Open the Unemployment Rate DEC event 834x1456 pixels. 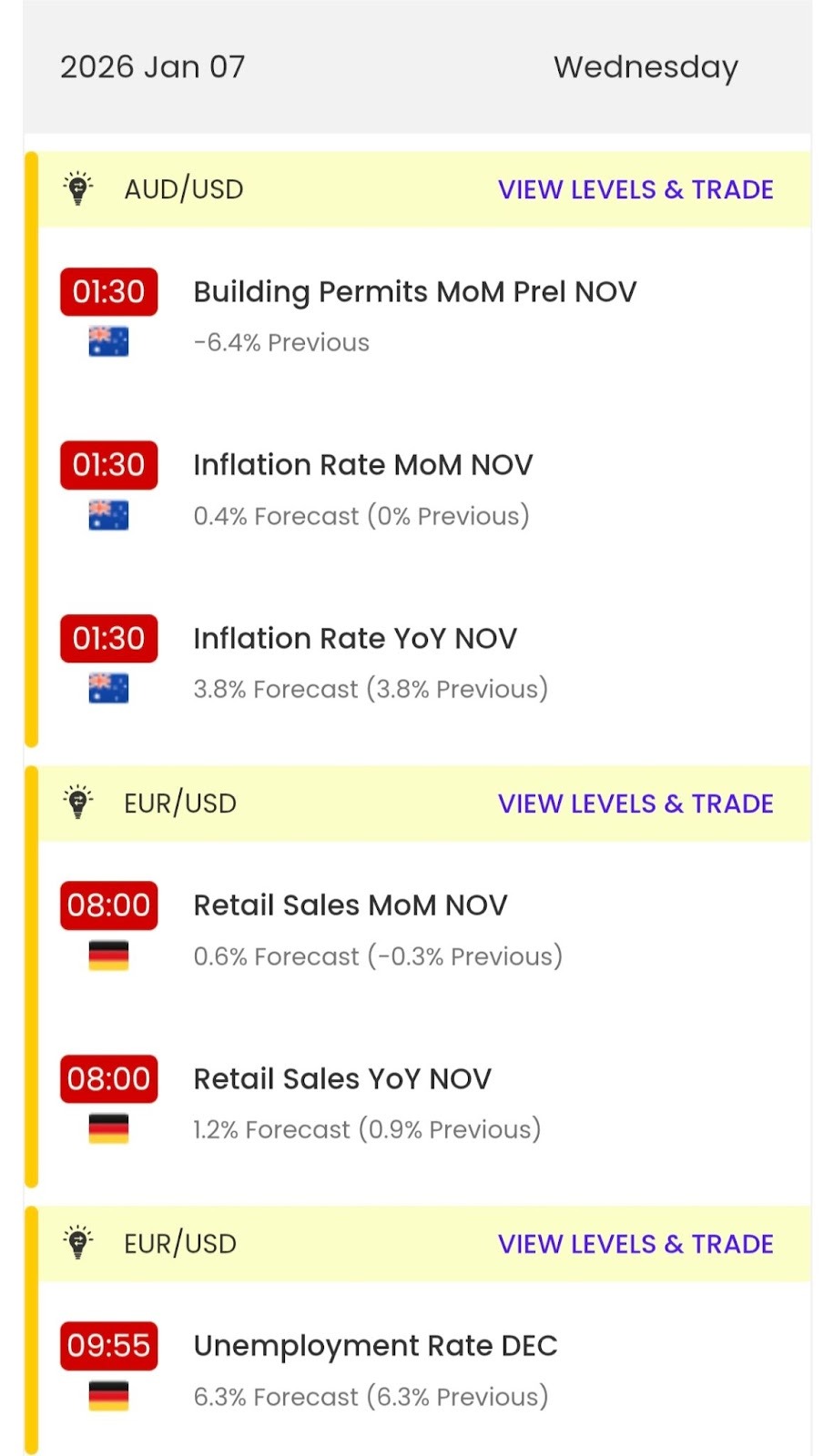click(x=375, y=1346)
